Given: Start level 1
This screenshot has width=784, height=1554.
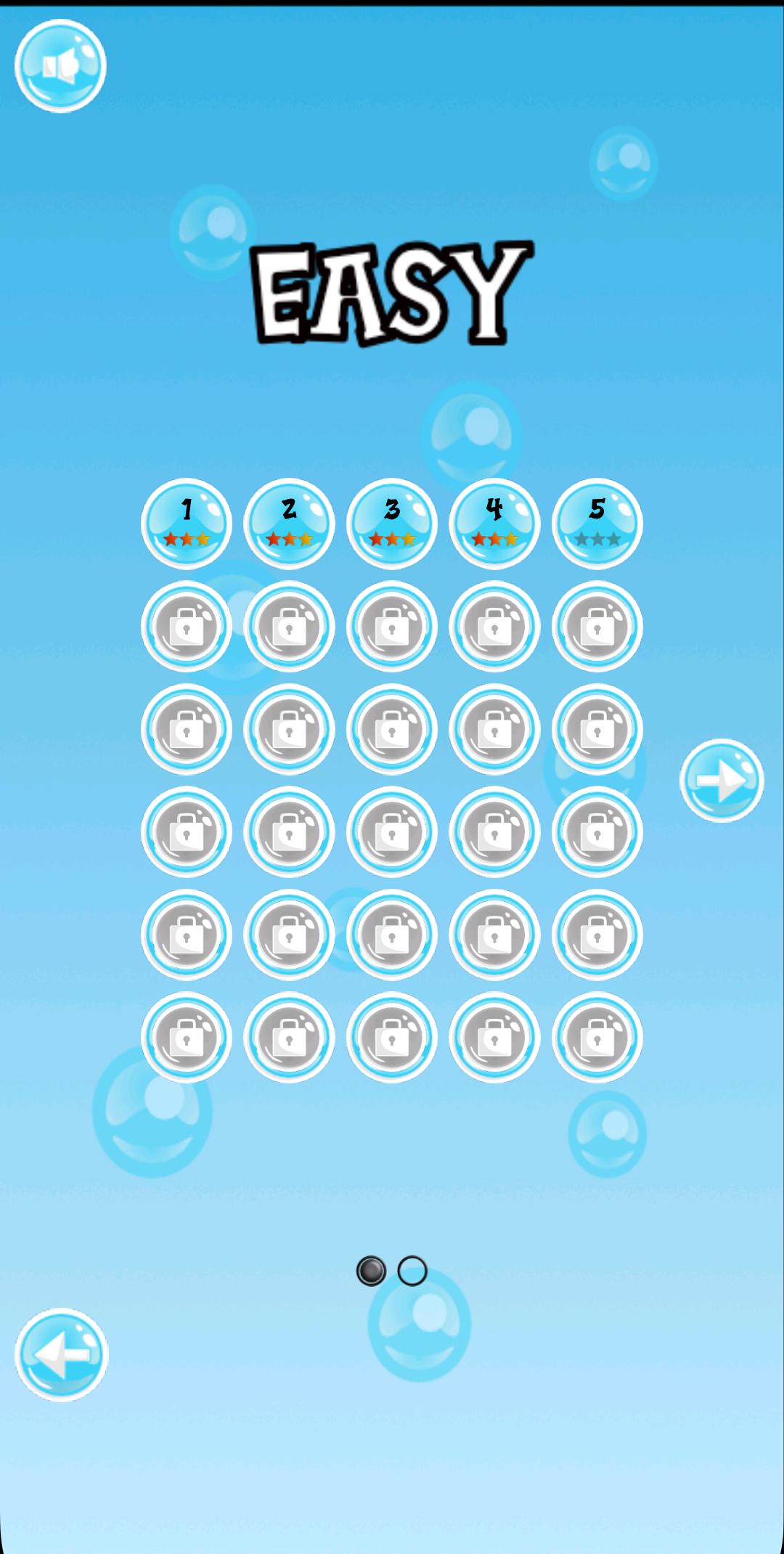Looking at the screenshot, I should 187,524.
